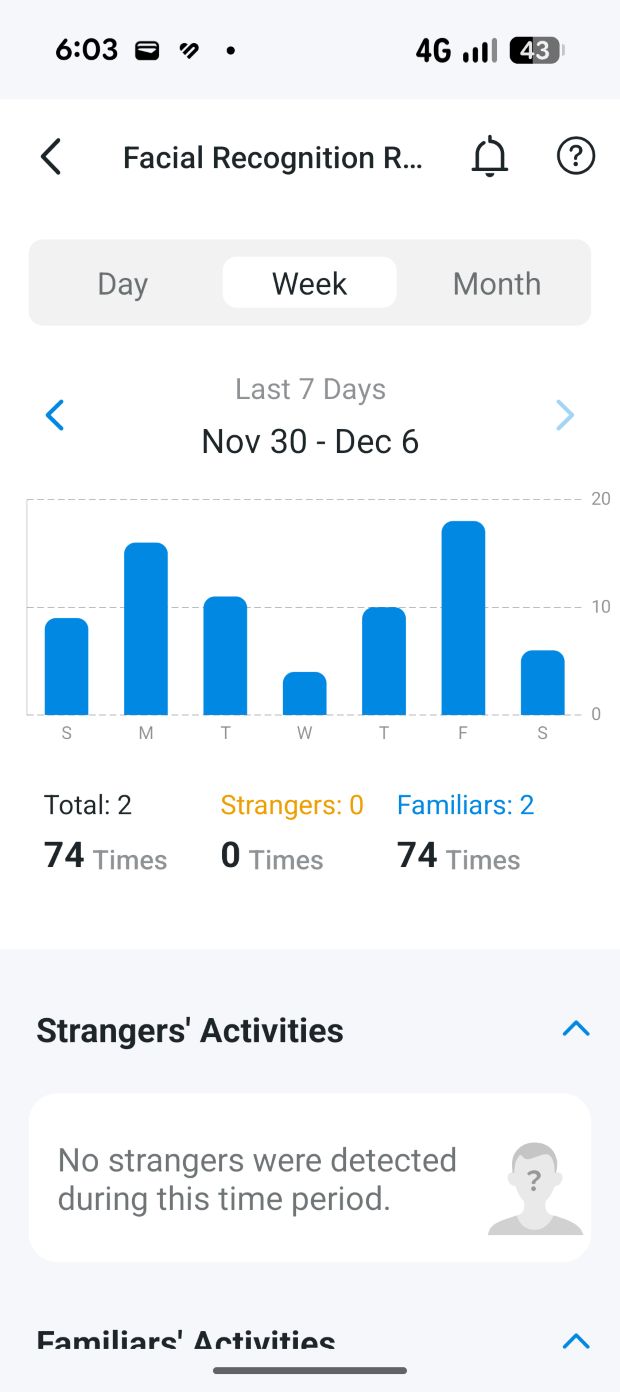This screenshot has width=620, height=1392.
Task: Go to the previous 7 days
Action: 55,415
